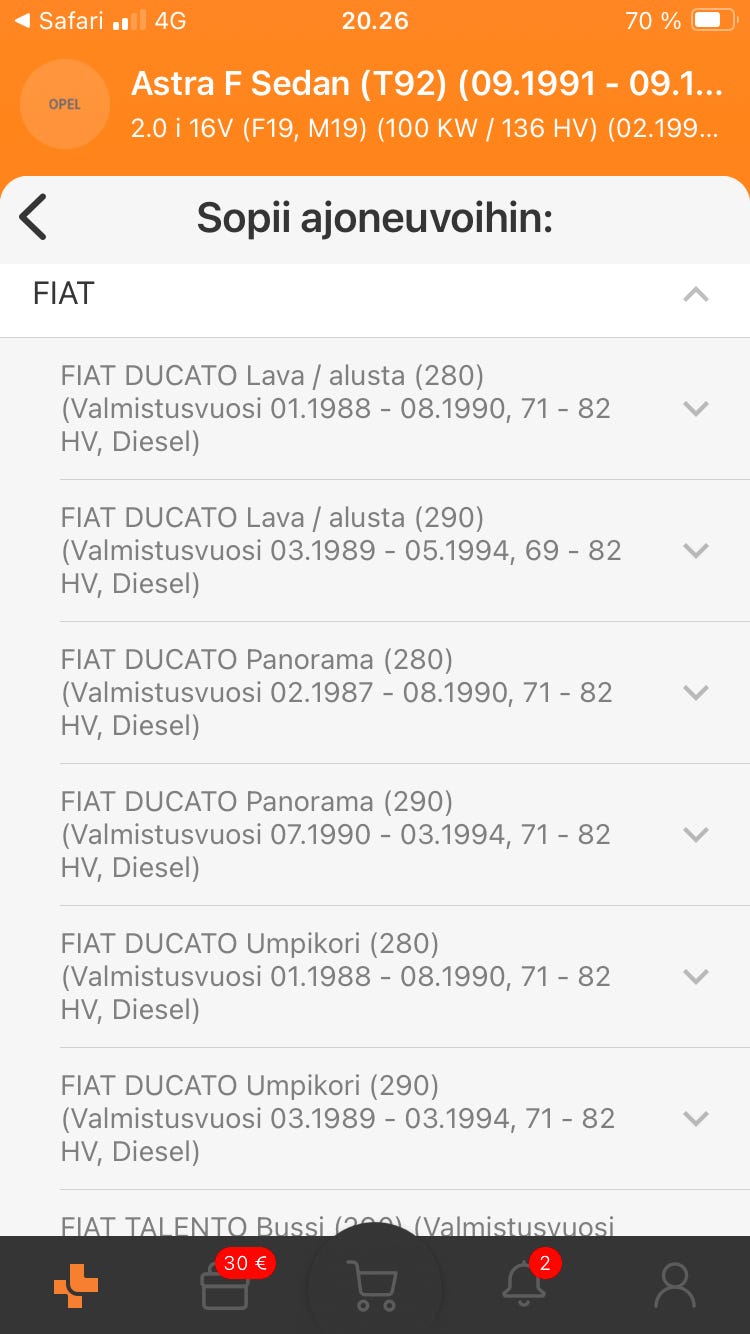750x1334 pixels.
Task: Collapse the FIAT section
Action: (x=695, y=295)
